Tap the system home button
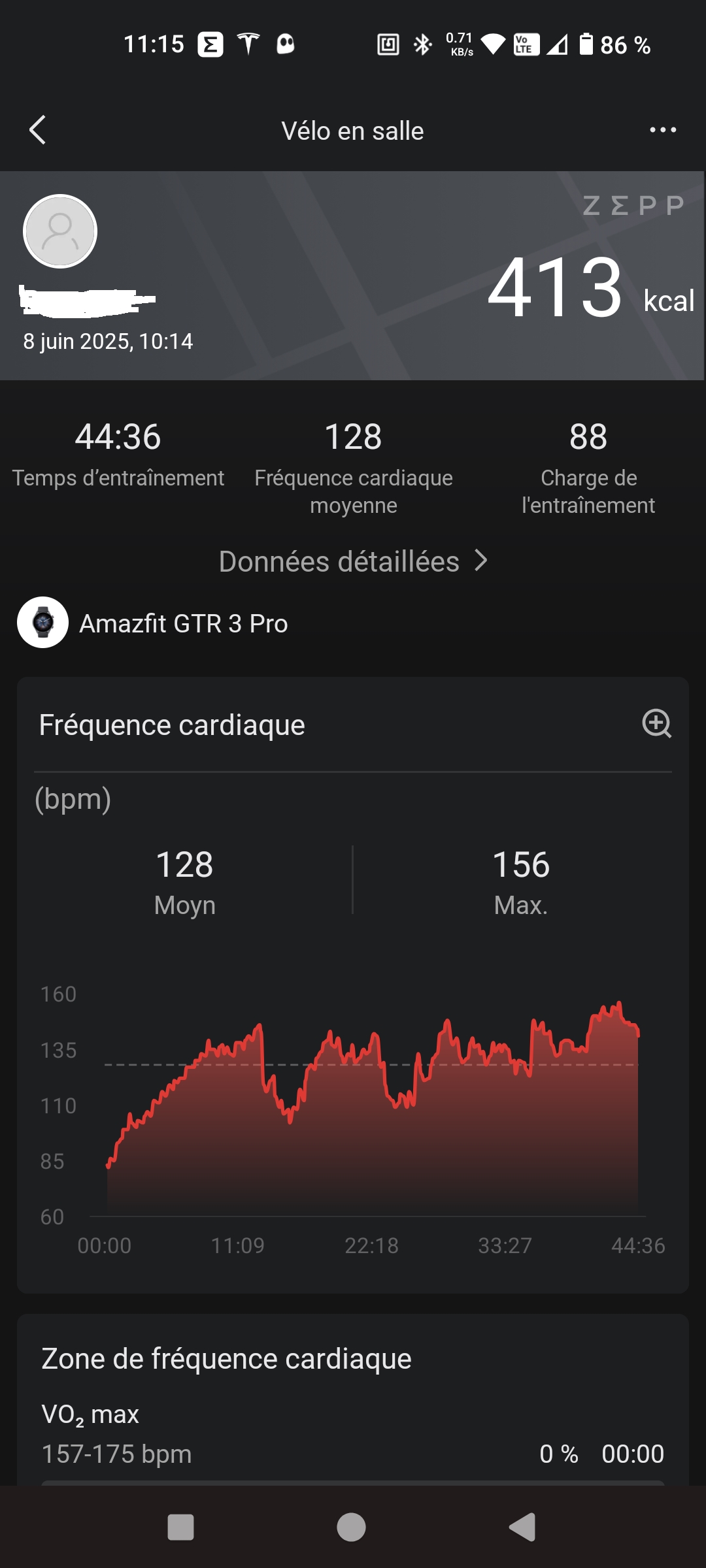This screenshot has height=1568, width=706. pyautogui.click(x=351, y=1527)
